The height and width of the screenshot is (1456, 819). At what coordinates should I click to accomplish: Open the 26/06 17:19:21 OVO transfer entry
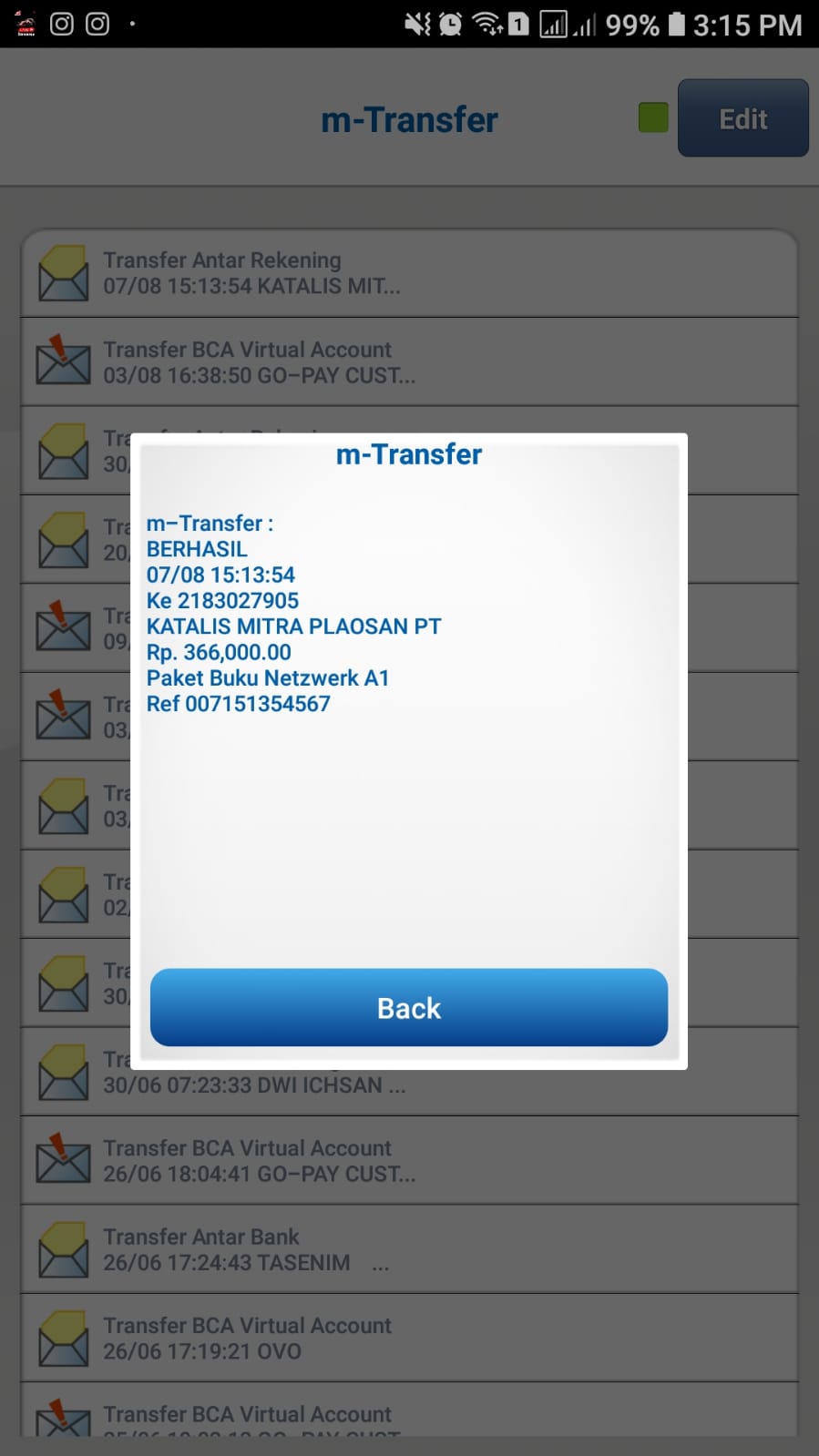(409, 1339)
